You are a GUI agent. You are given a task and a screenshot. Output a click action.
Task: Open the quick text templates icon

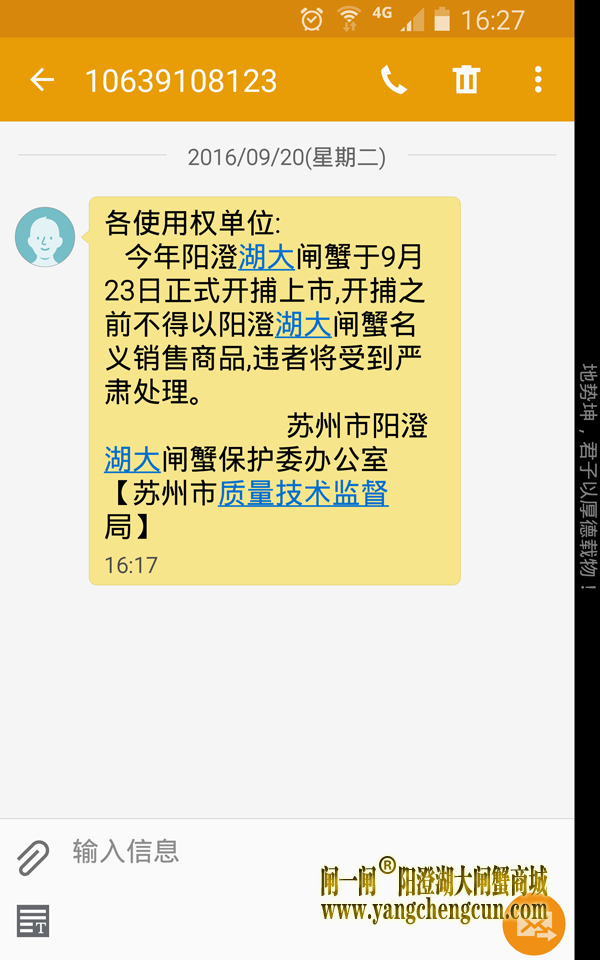pyautogui.click(x=33, y=920)
